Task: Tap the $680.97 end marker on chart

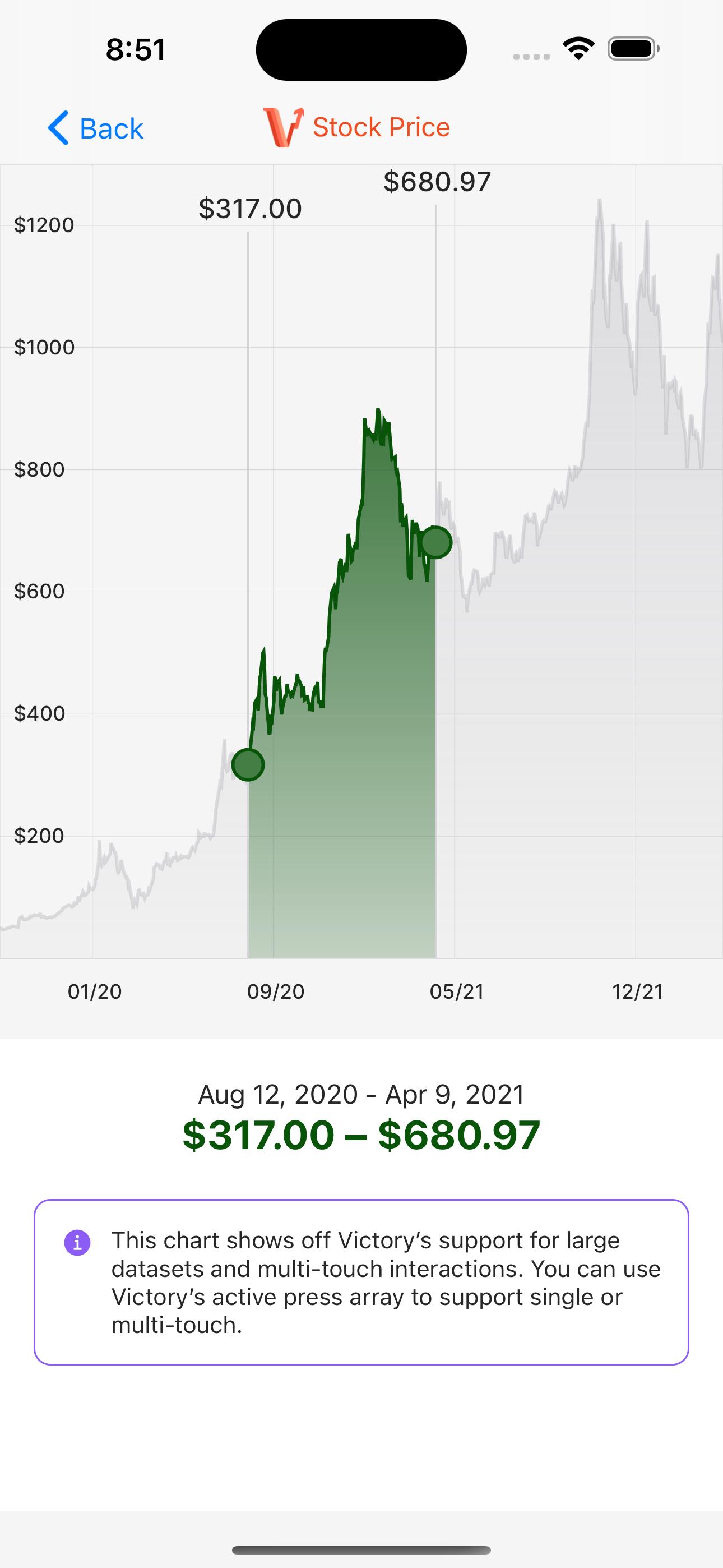Action: click(435, 542)
